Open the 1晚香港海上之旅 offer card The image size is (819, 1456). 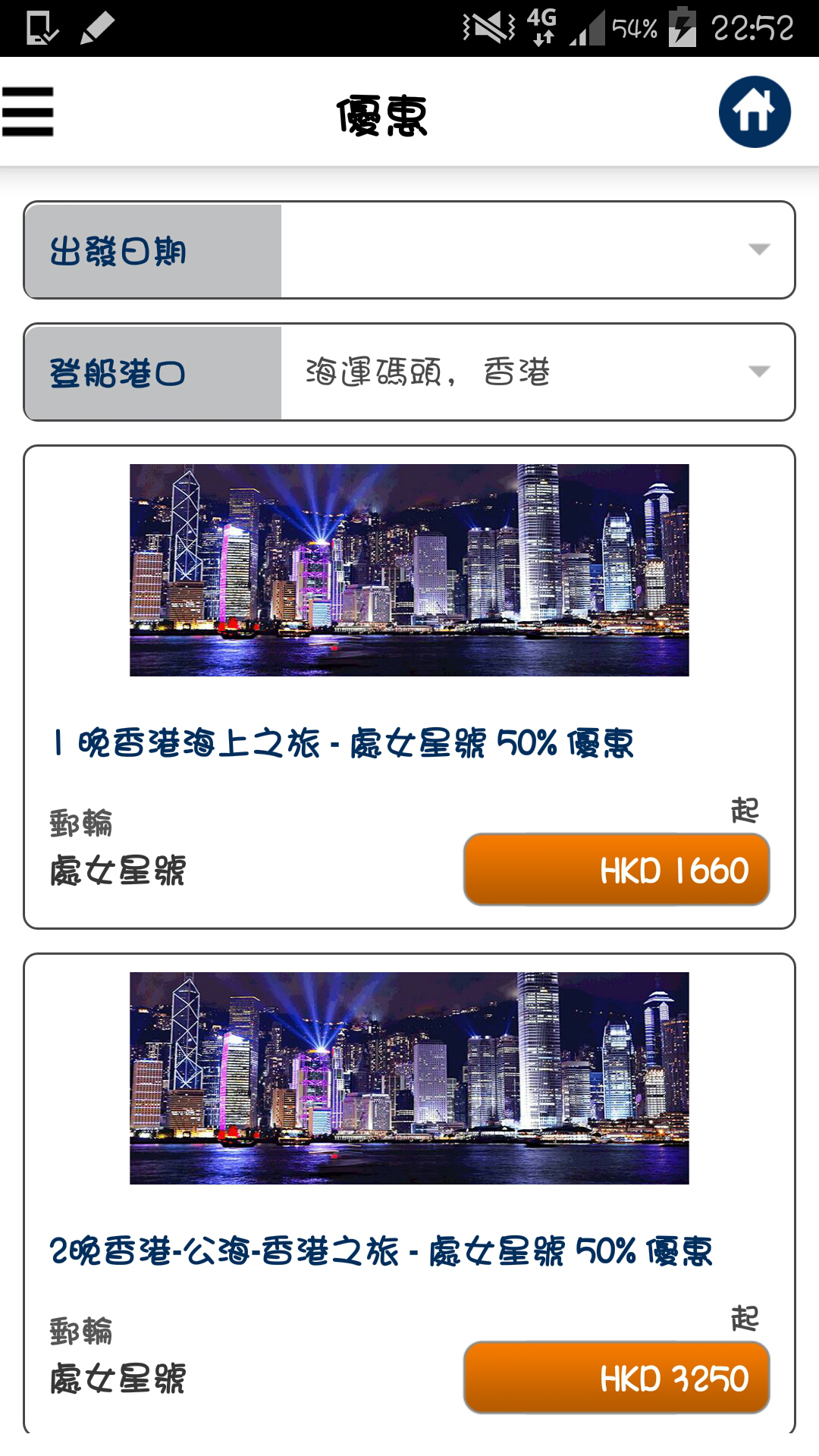coord(409,687)
